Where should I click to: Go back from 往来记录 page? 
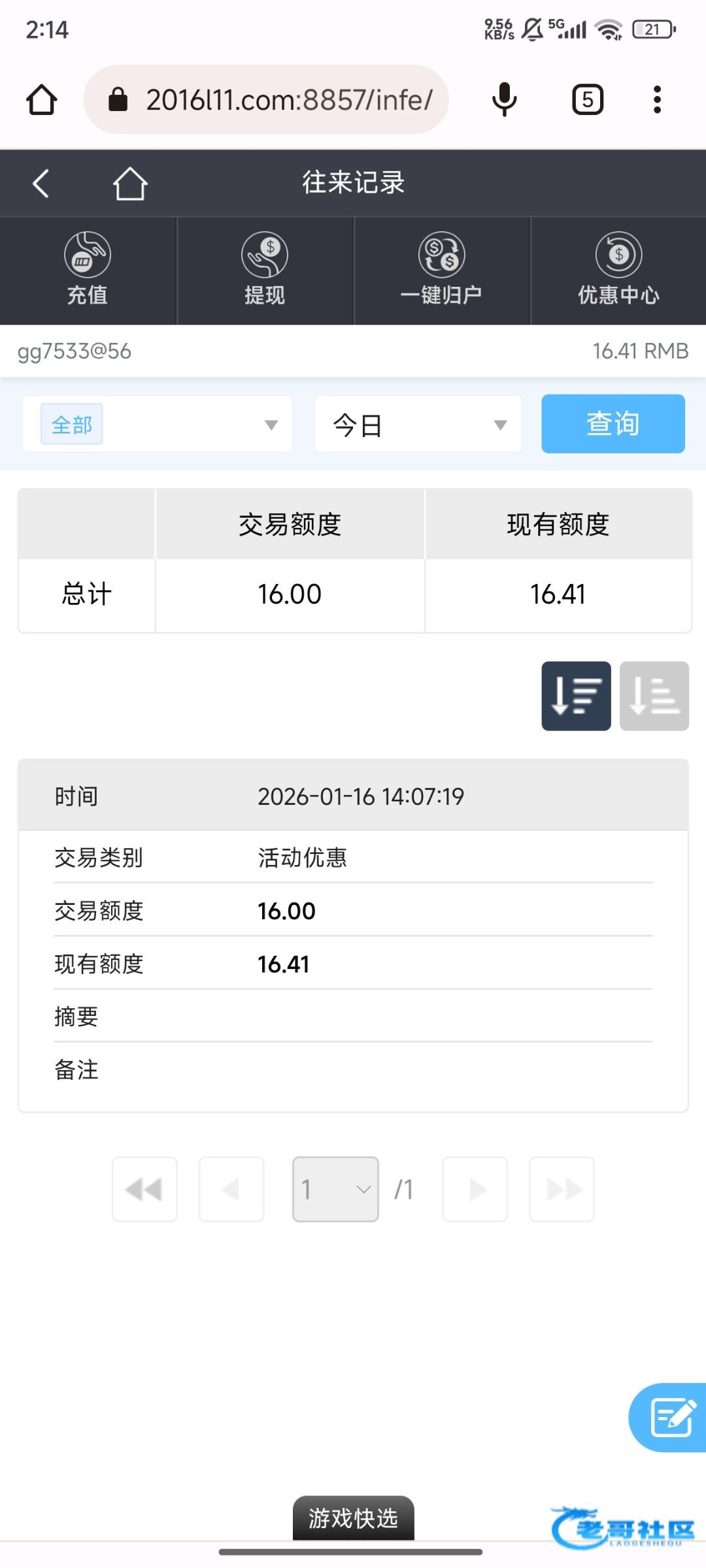(x=41, y=183)
